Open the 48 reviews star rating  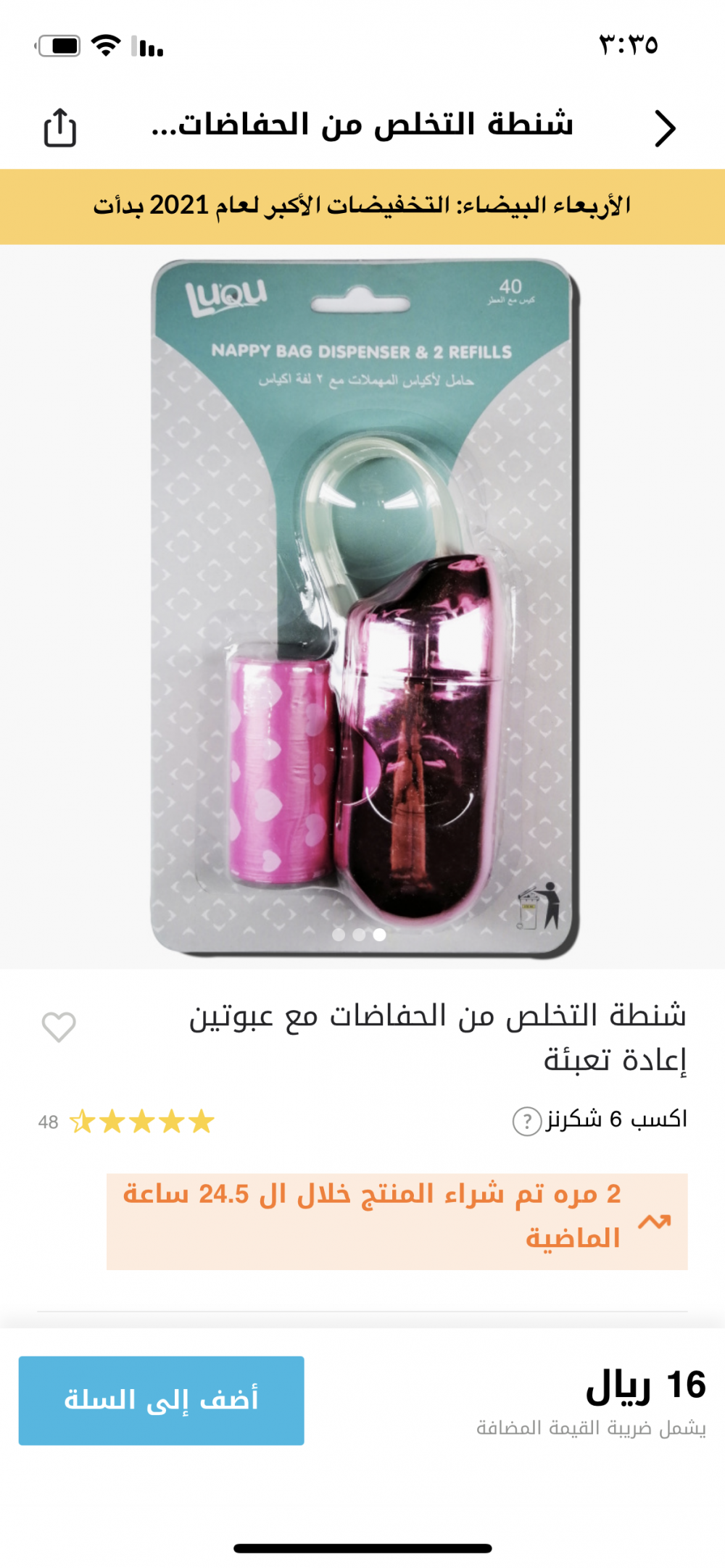tap(126, 1122)
